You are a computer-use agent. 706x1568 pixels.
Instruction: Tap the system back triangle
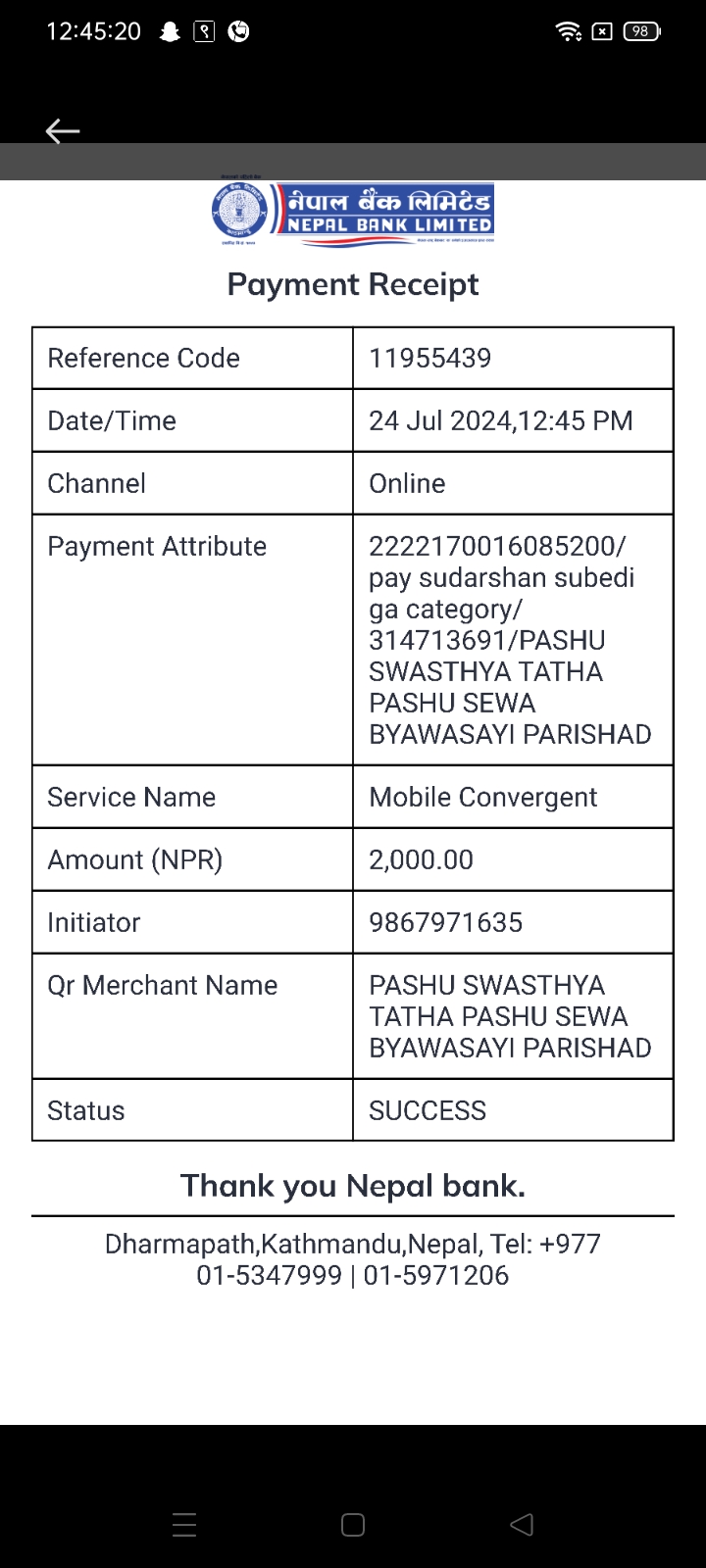coord(522,1525)
